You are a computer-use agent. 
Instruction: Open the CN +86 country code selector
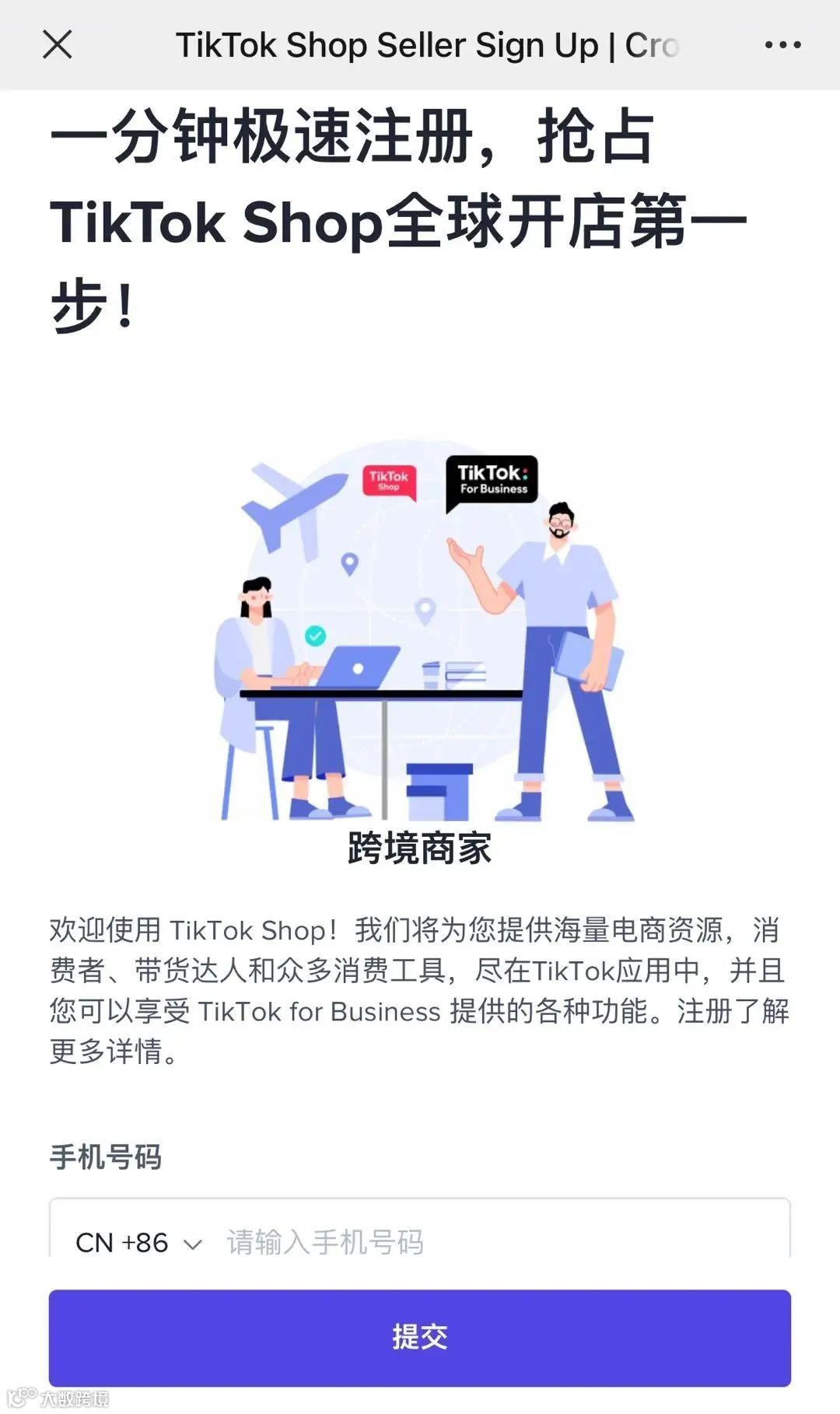coord(124,1243)
